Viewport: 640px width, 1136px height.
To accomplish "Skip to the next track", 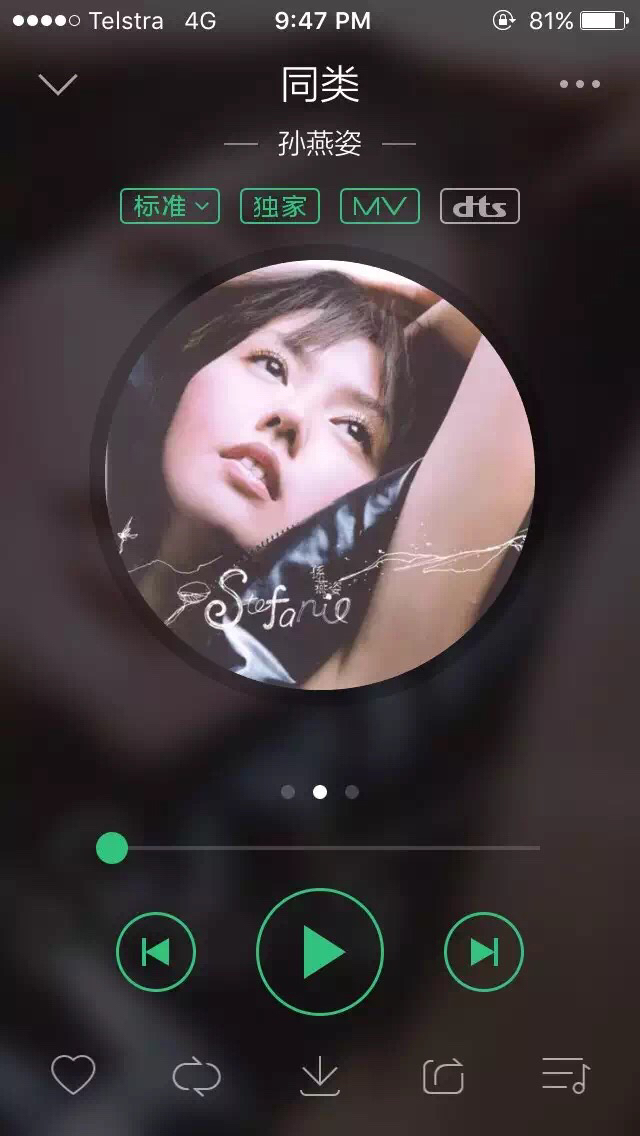I will pyautogui.click(x=484, y=952).
